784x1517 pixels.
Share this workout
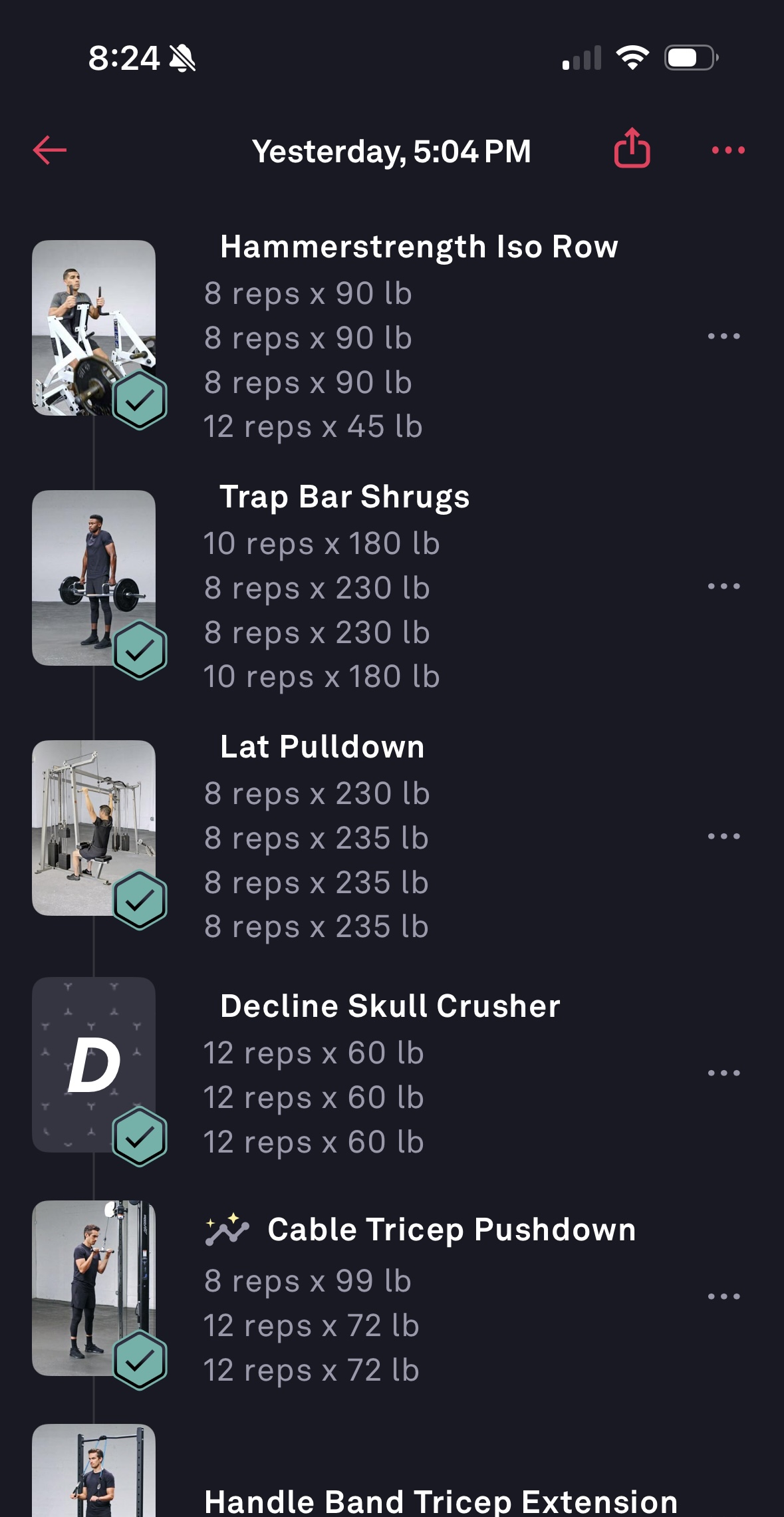[x=631, y=149]
